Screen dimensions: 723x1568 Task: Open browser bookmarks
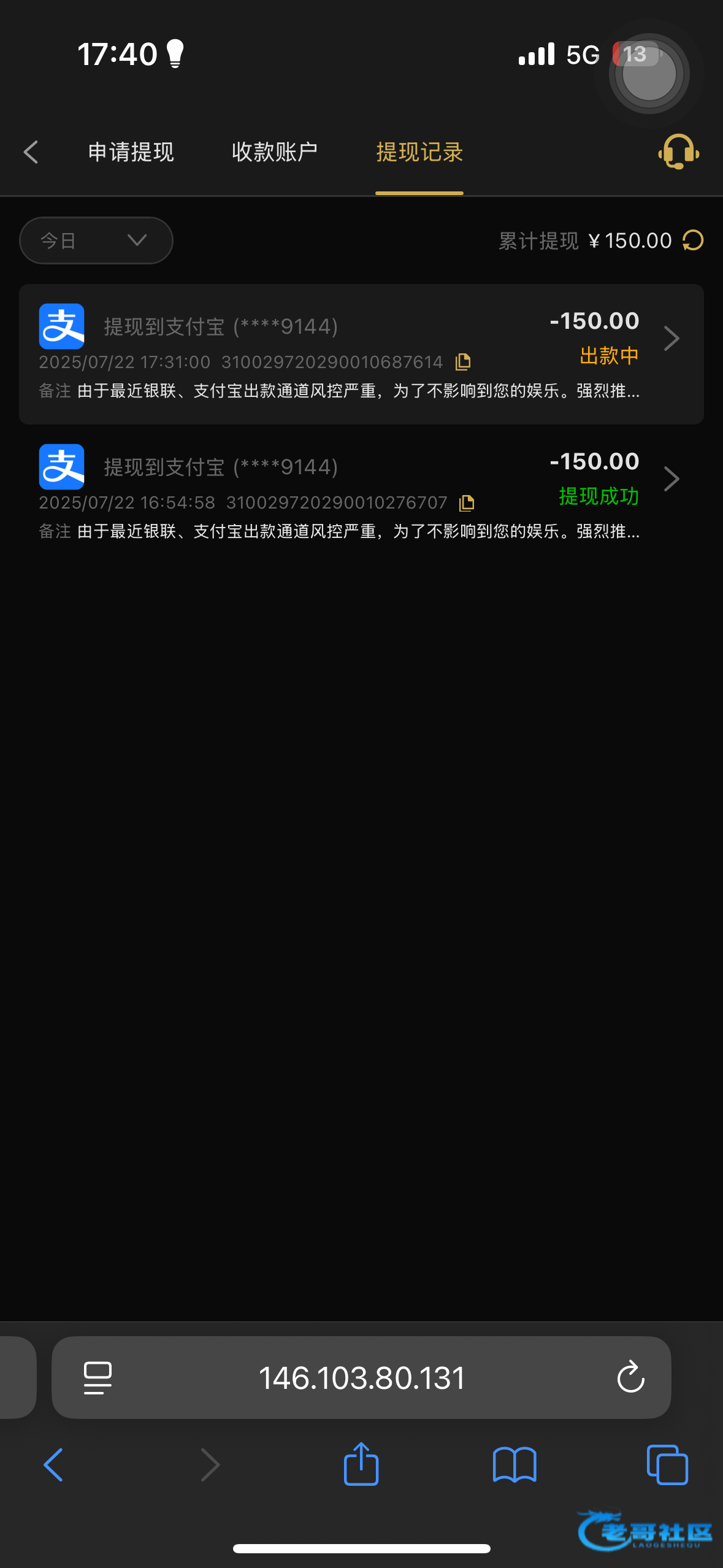point(515,1465)
